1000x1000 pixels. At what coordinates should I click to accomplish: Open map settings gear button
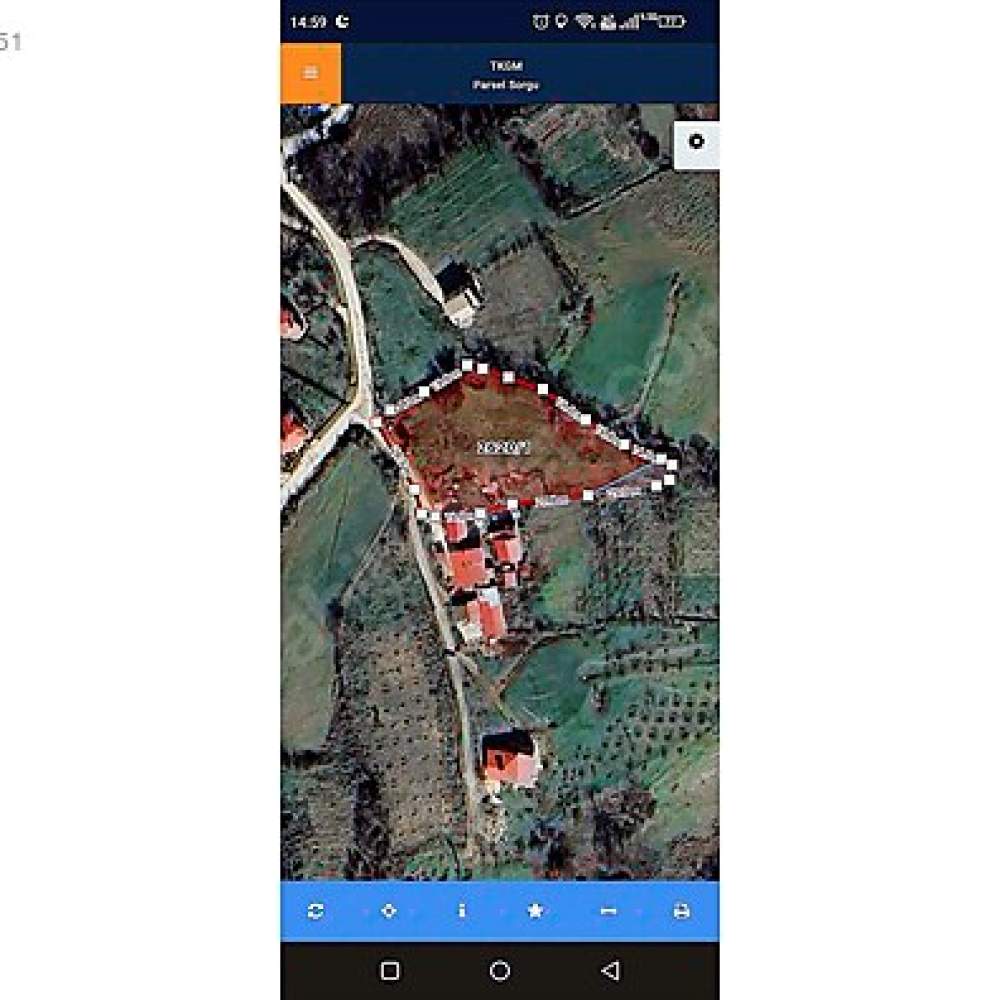point(696,142)
